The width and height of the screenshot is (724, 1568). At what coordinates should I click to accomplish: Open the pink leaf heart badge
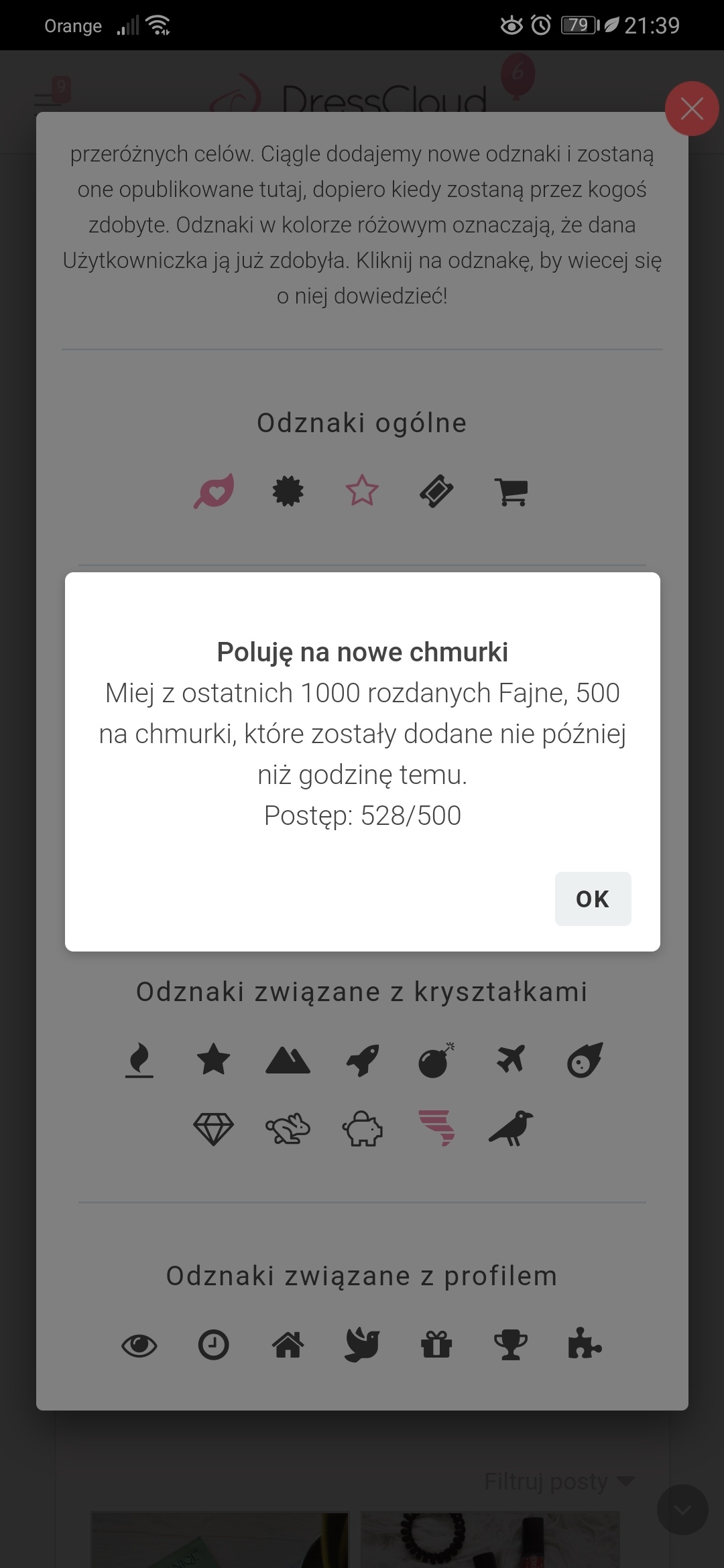pos(214,491)
